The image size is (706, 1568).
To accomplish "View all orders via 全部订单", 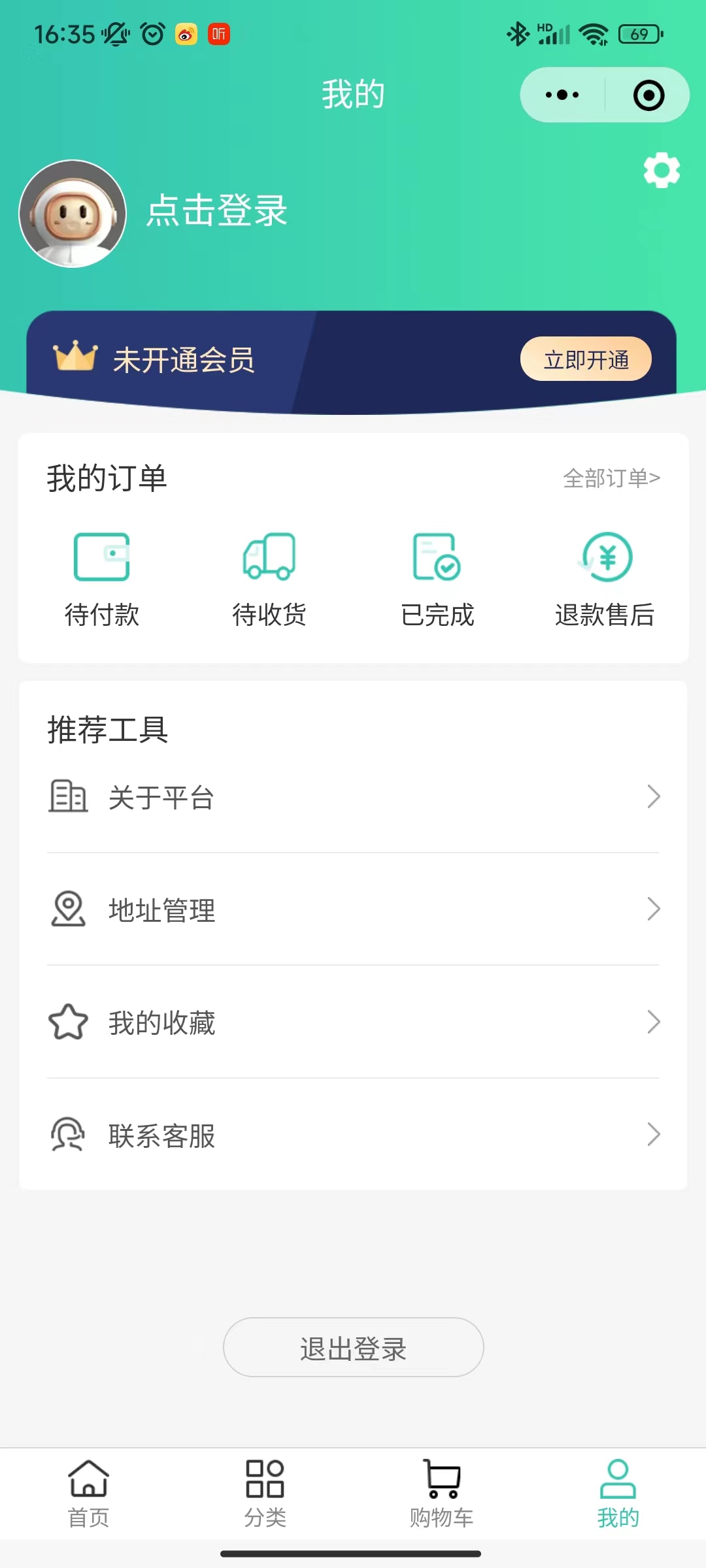I will 611,478.
